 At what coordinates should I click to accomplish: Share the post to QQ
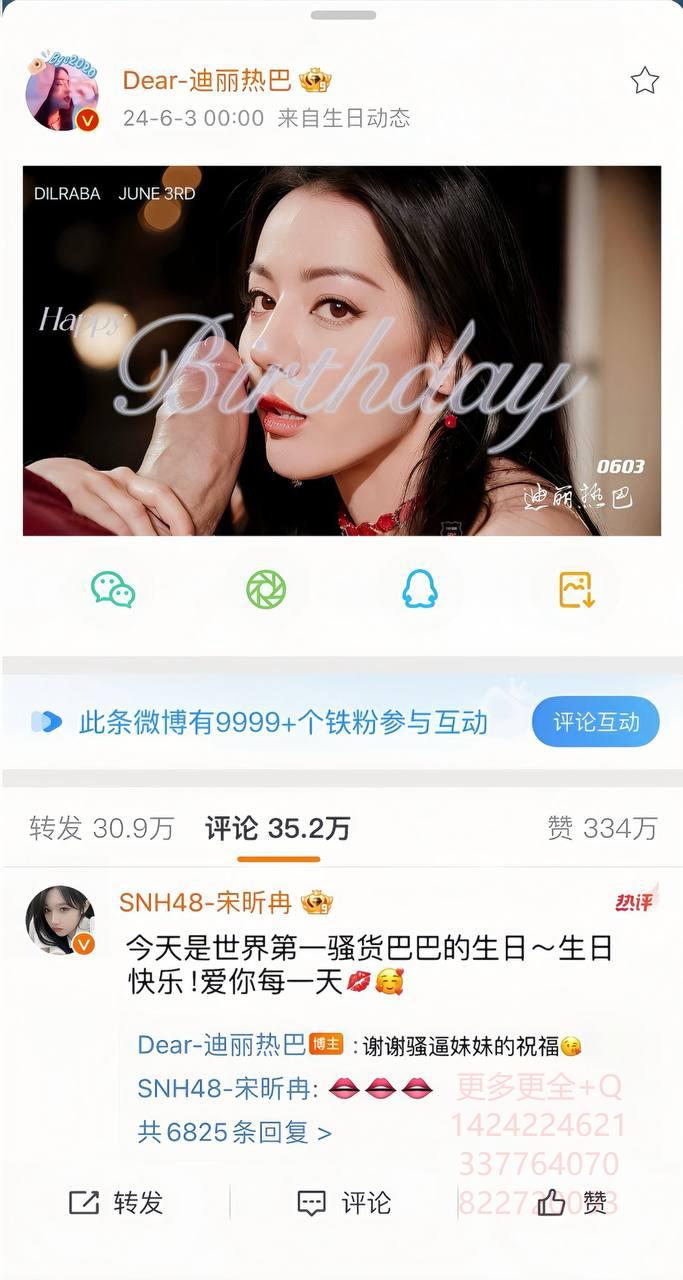[420, 589]
